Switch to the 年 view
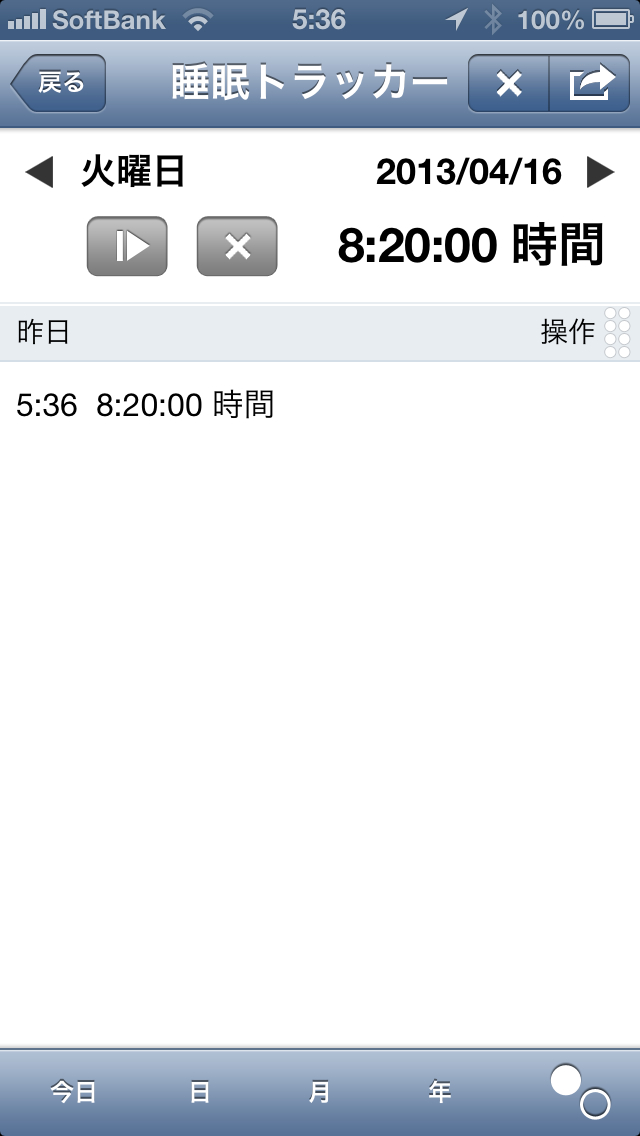The image size is (640, 1136). [440, 1092]
